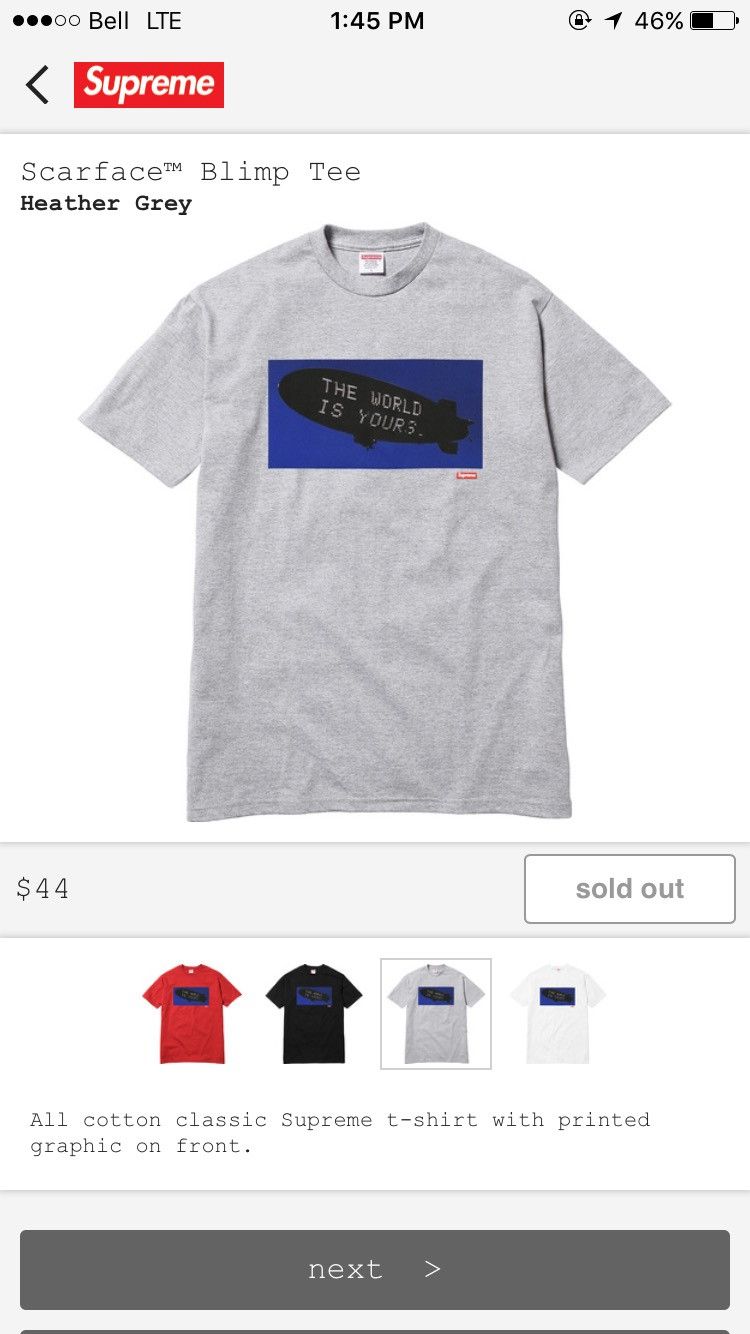
Task: Choose the heather grey tee variant
Action: [x=436, y=1013]
